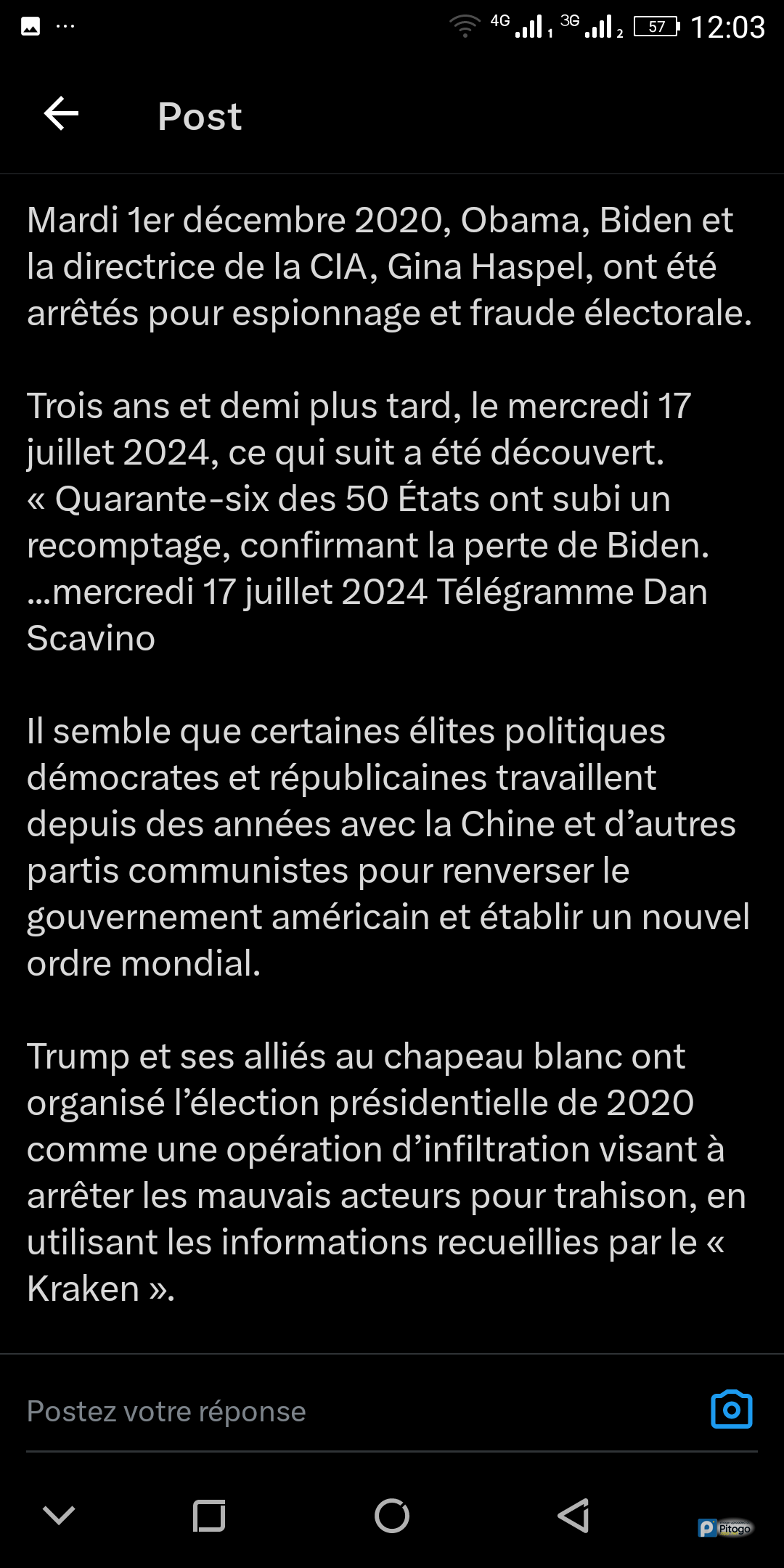784x1568 pixels.
Task: Go back using the arrow beside Post
Action: point(61,114)
